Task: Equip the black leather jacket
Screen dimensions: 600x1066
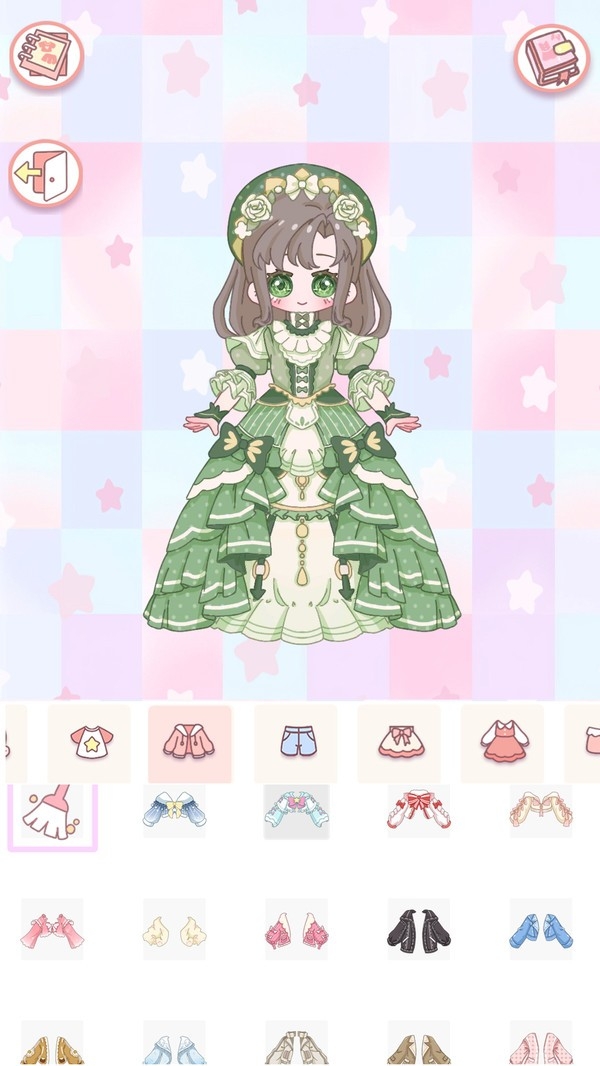Action: click(x=418, y=930)
